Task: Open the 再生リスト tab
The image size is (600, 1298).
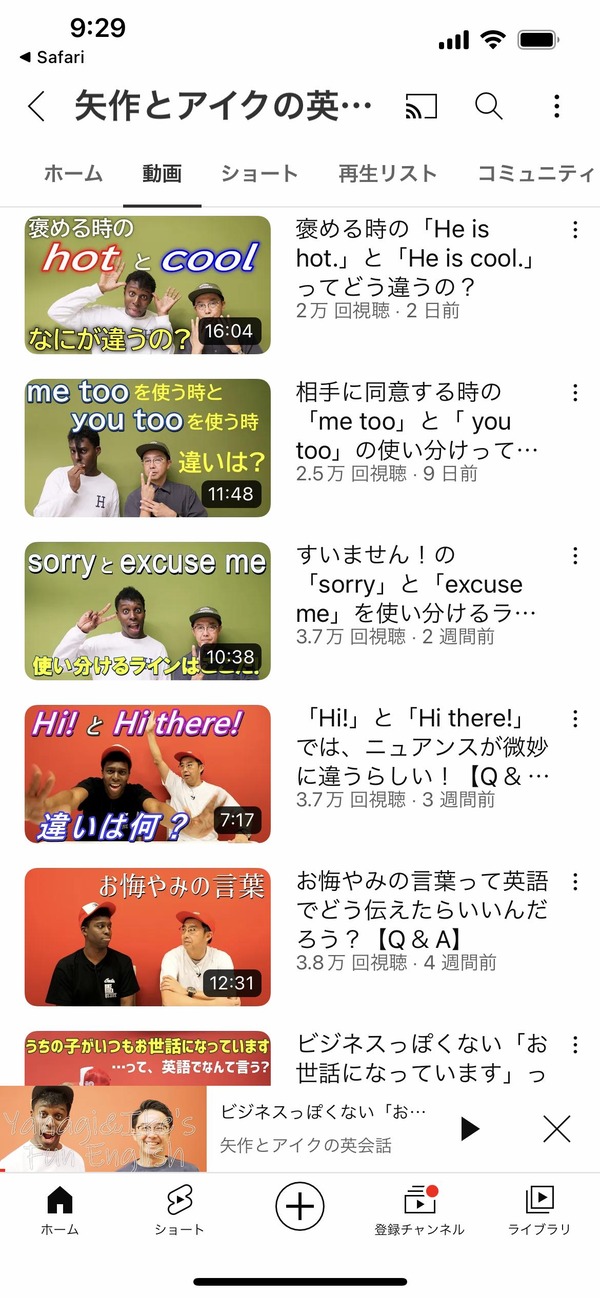Action: (387, 173)
